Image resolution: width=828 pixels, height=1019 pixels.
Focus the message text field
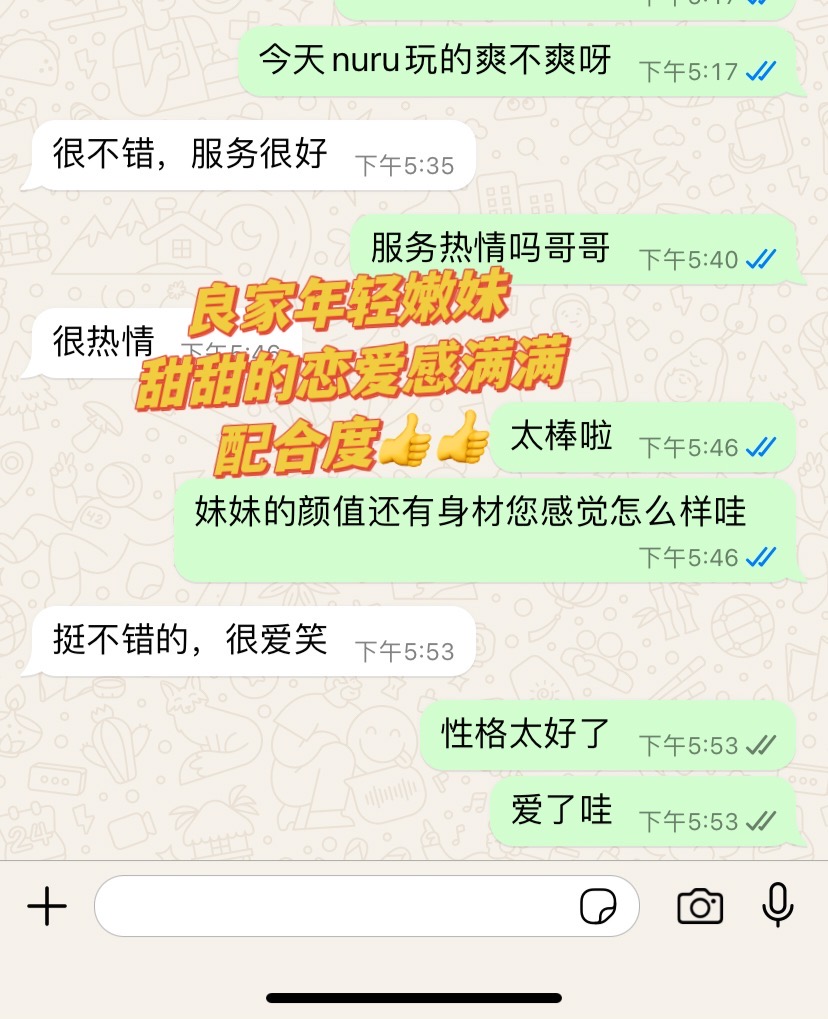click(x=330, y=907)
